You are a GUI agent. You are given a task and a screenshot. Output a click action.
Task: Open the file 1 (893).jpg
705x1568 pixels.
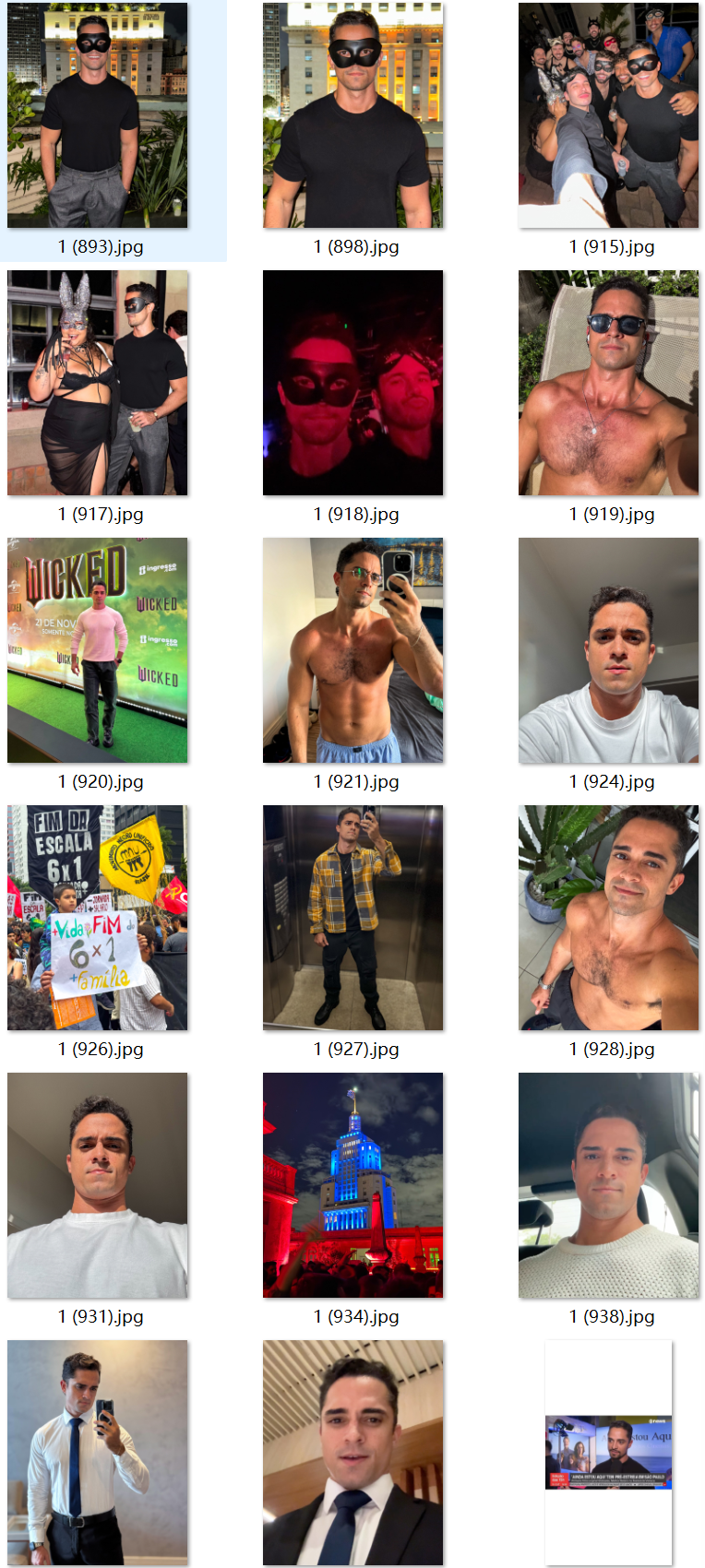pyautogui.click(x=97, y=115)
